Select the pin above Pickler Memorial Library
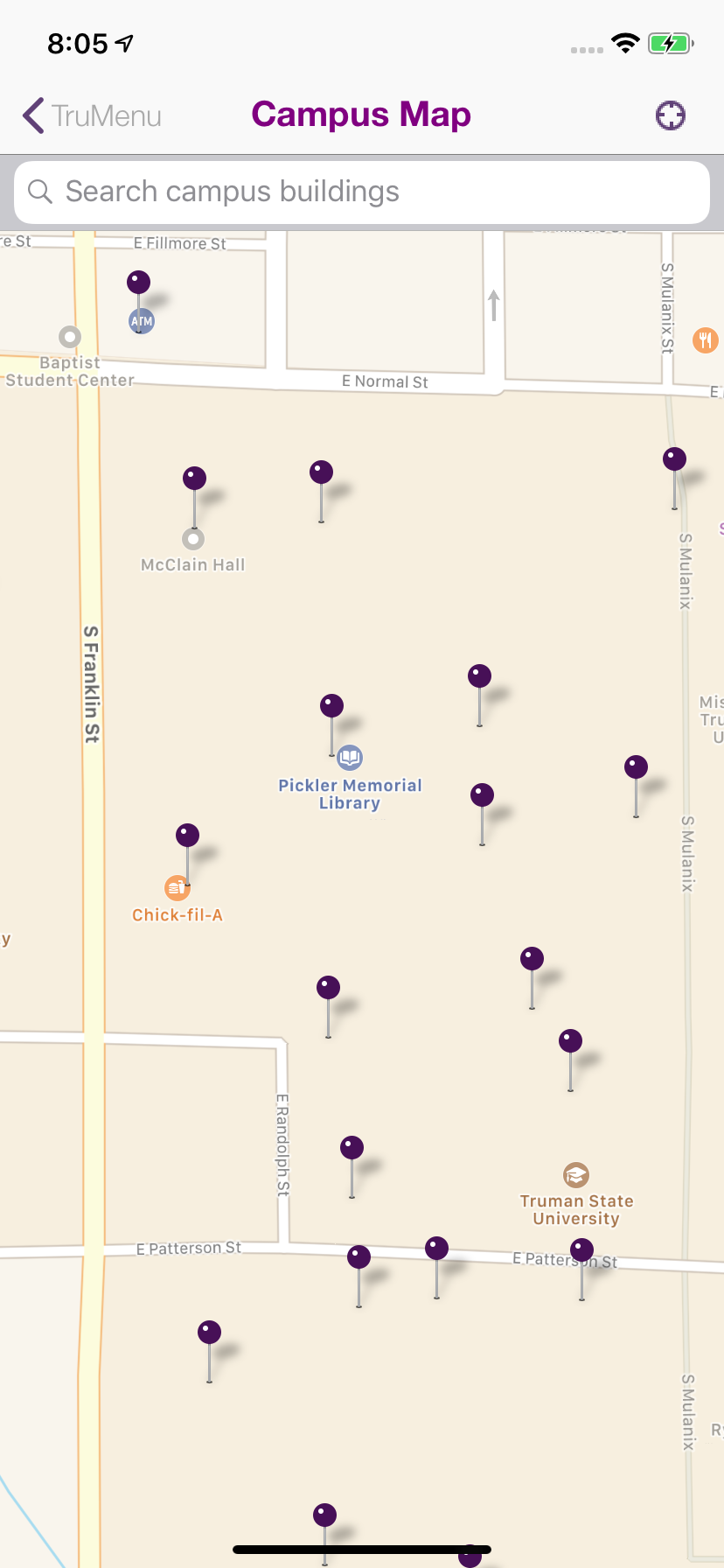 point(331,703)
